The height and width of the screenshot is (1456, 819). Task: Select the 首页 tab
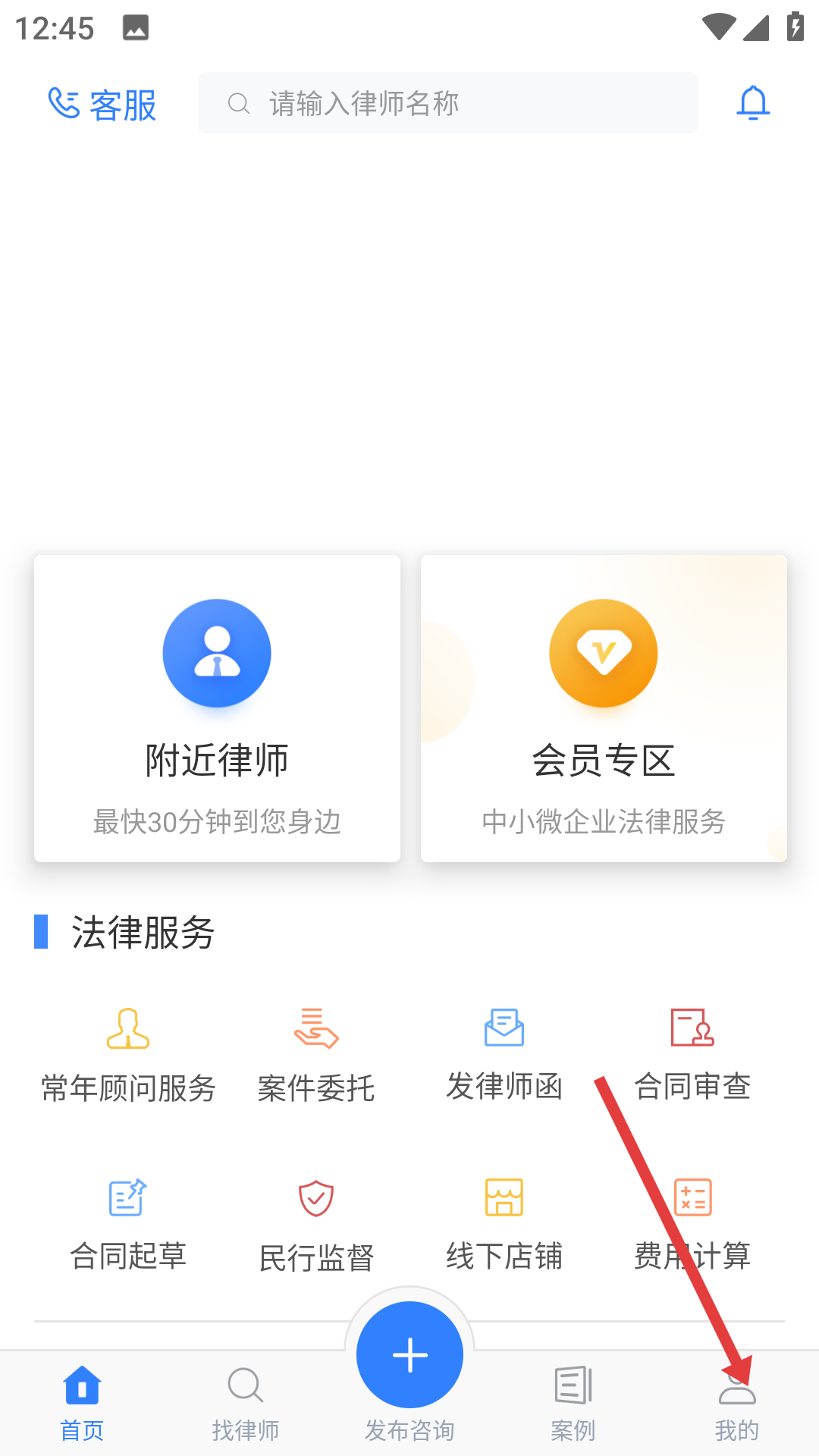pyautogui.click(x=82, y=1404)
